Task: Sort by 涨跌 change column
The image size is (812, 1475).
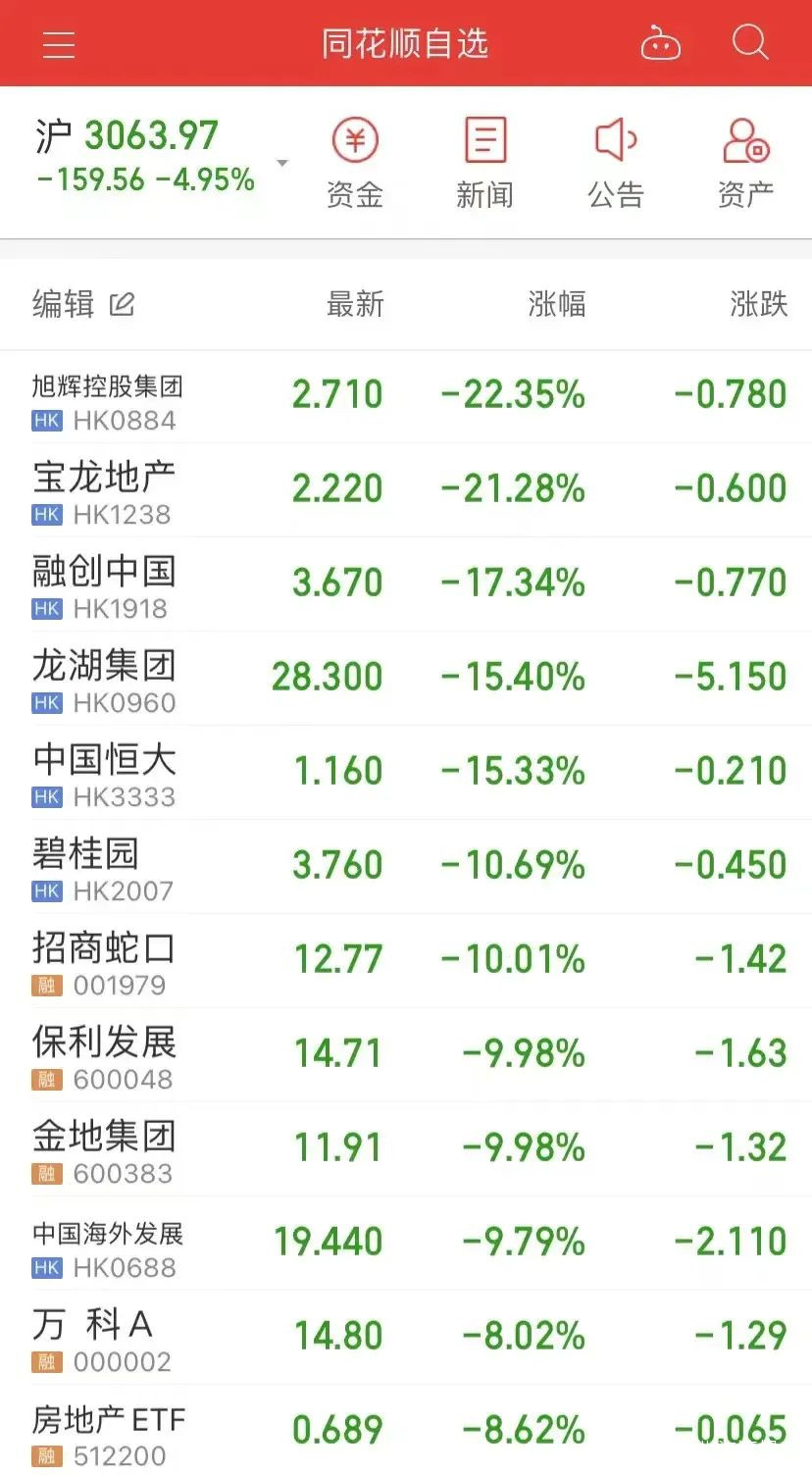Action: coord(758,304)
